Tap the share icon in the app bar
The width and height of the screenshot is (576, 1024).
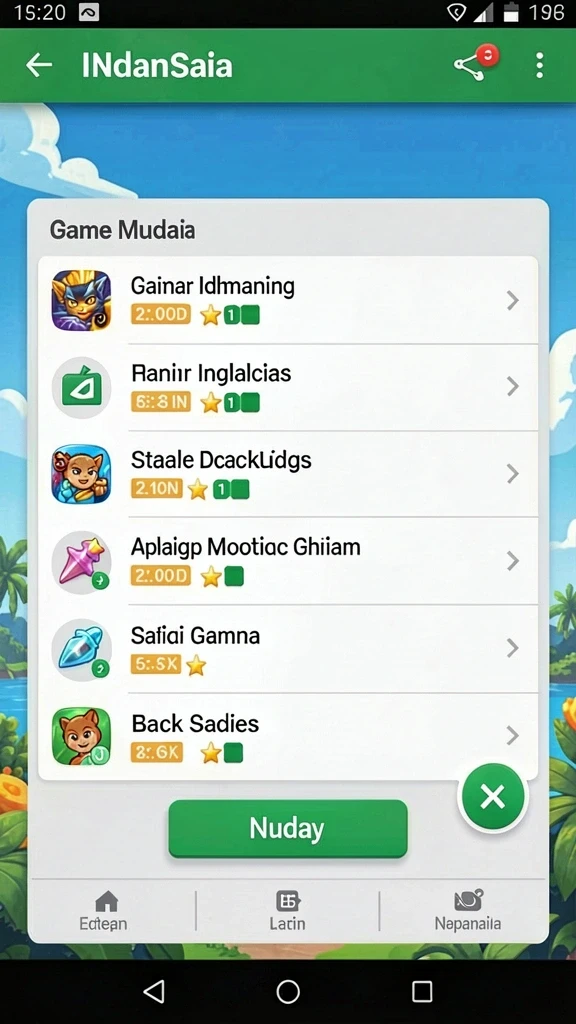[x=470, y=67]
